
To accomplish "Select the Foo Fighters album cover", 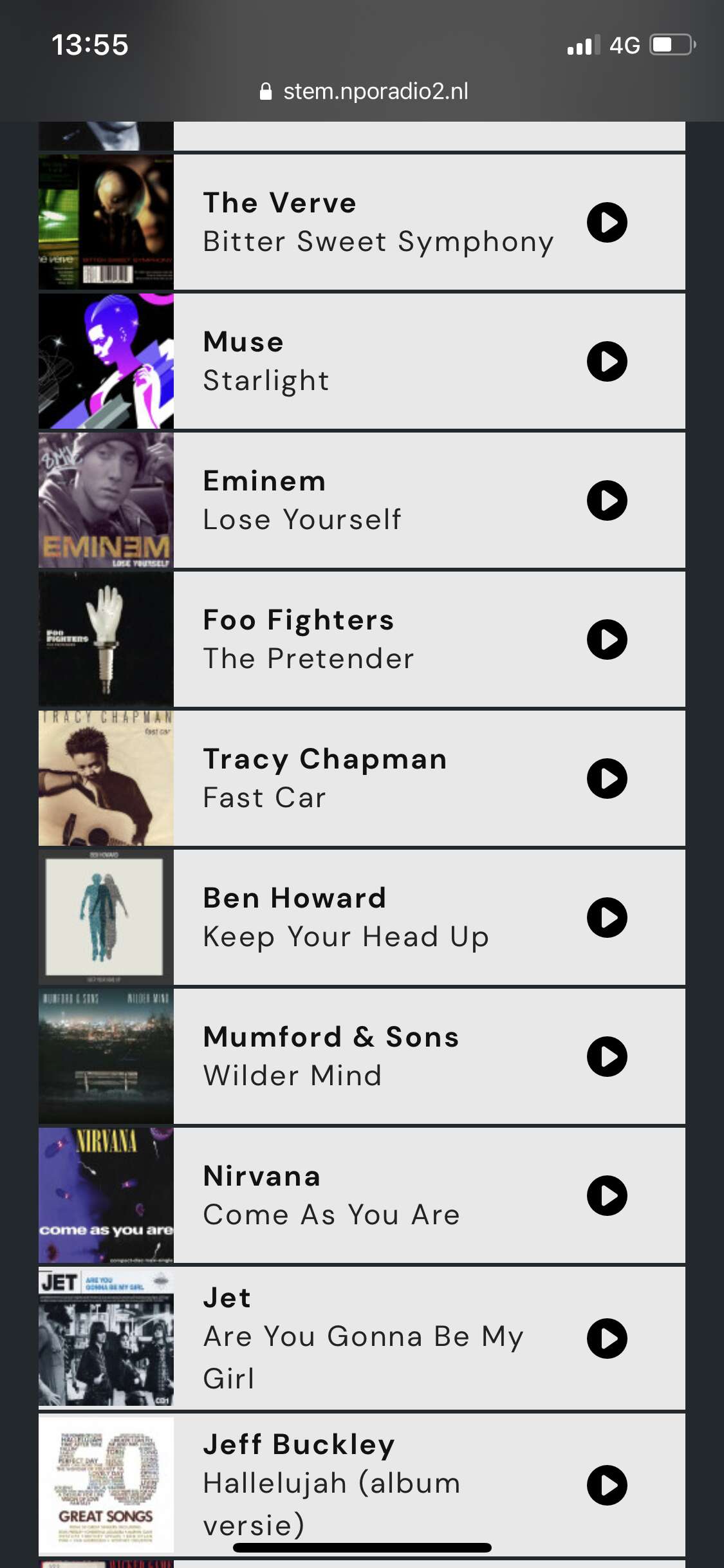I will tap(106, 640).
